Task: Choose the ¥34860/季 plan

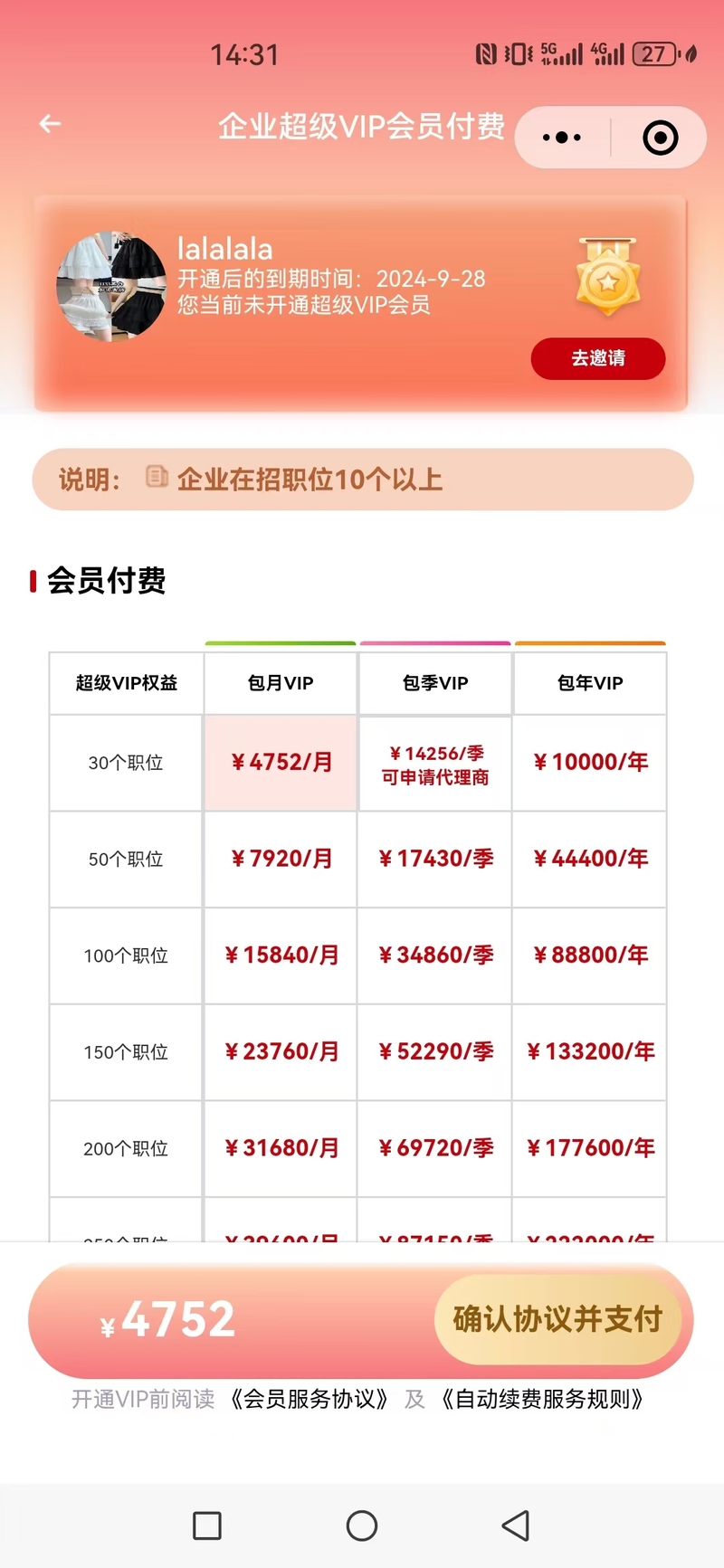Action: click(435, 955)
